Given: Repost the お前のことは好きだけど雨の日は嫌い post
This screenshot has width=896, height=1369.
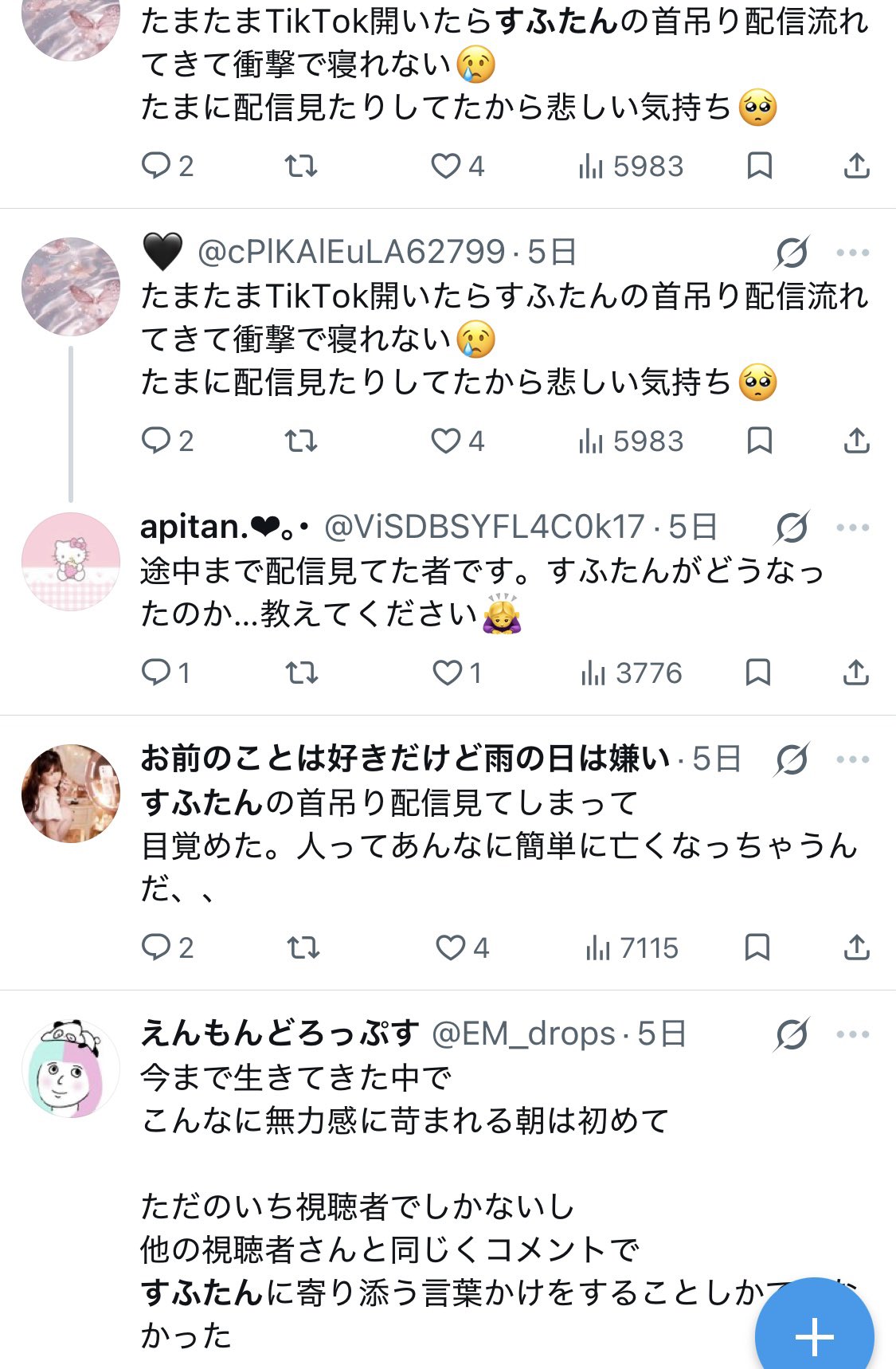Looking at the screenshot, I should tap(303, 947).
